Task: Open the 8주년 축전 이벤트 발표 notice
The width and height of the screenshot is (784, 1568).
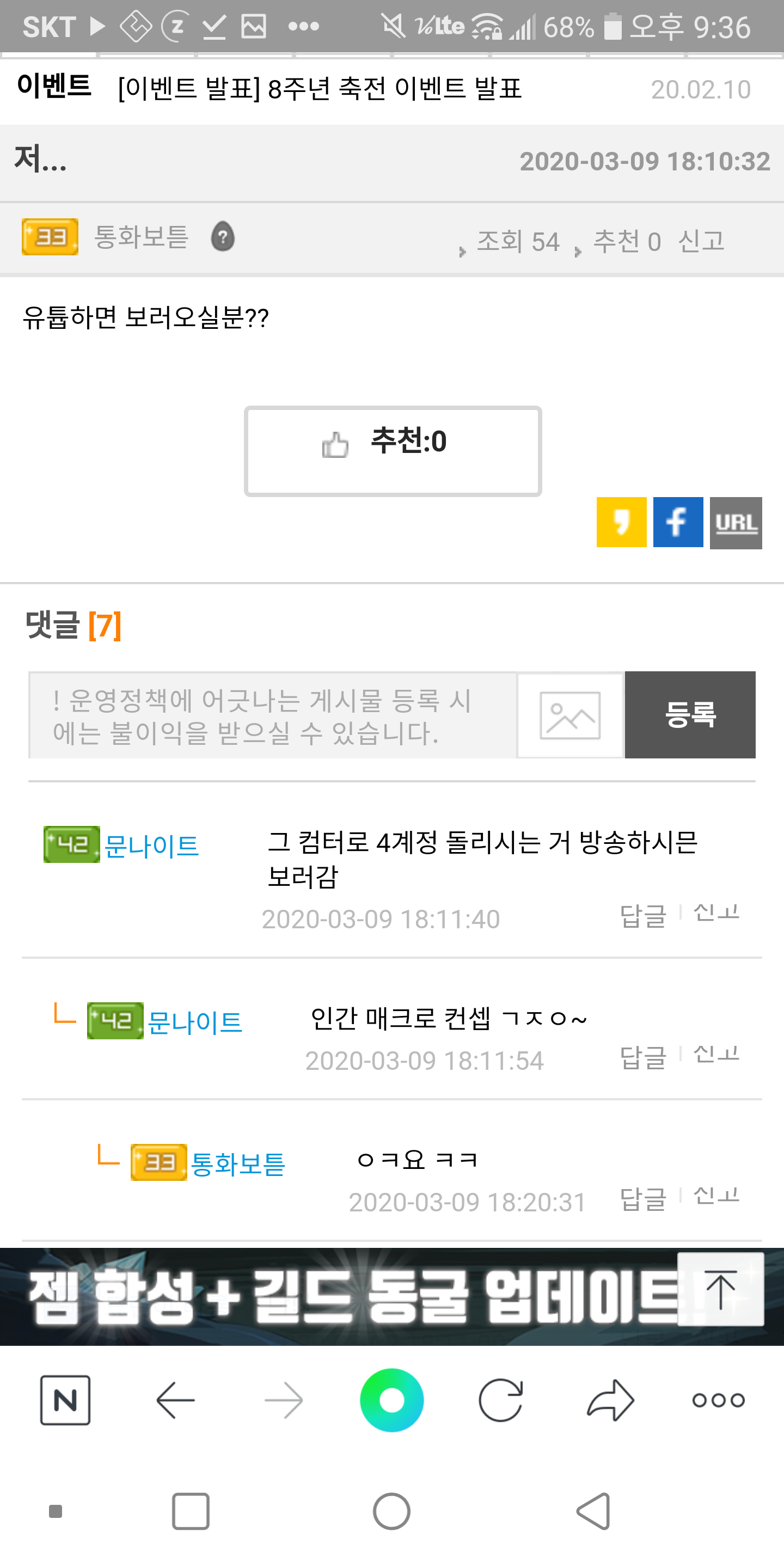Action: pos(319,89)
